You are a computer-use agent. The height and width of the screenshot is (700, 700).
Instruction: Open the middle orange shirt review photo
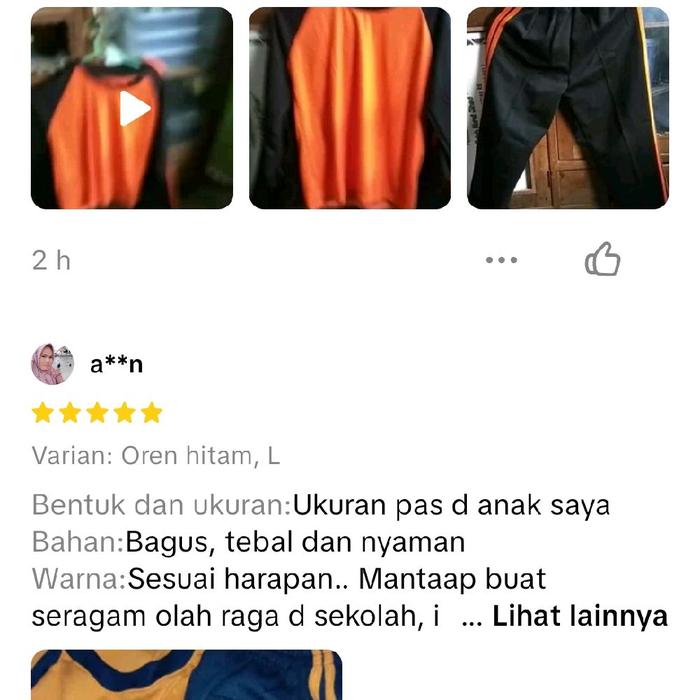[x=349, y=108]
